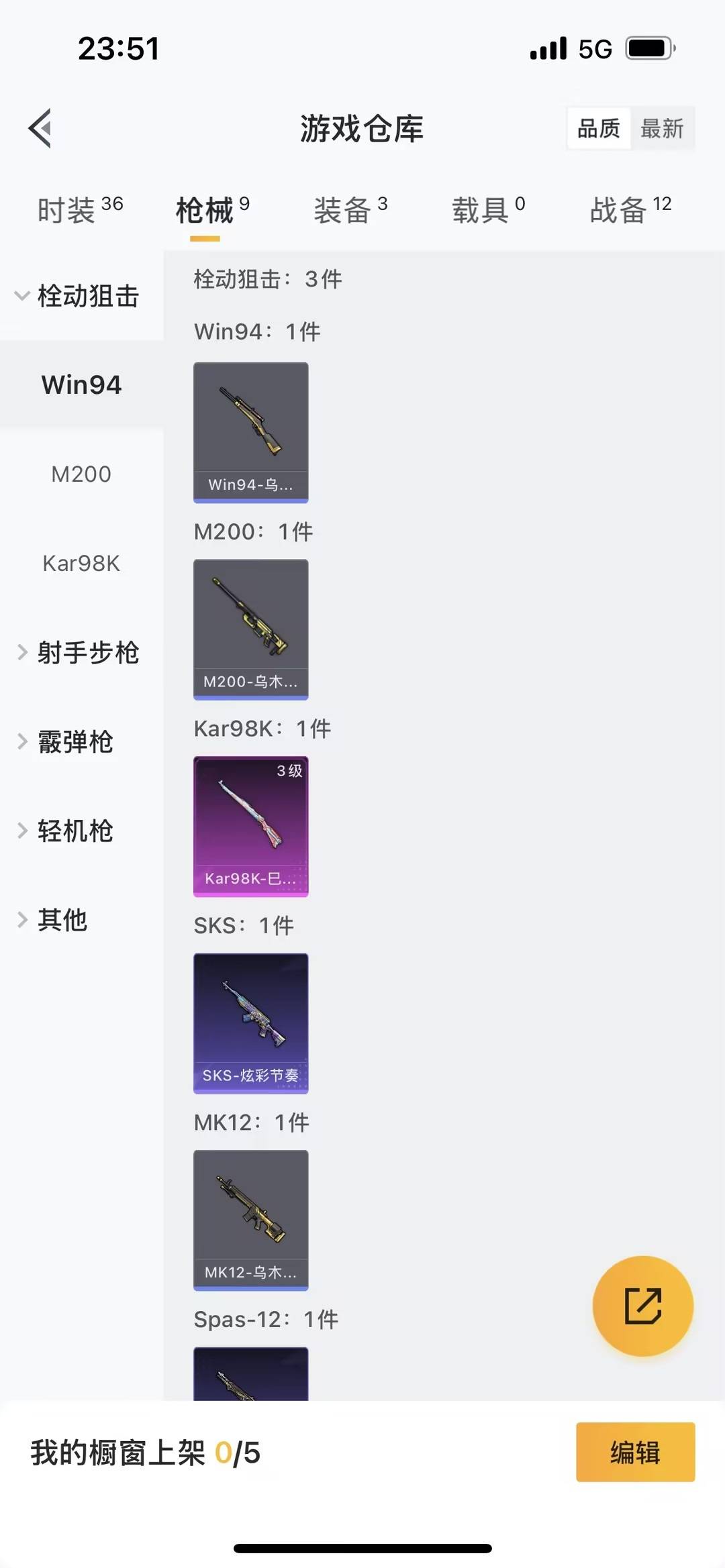Switch sorting to 最新
725x1568 pixels.
(663, 129)
